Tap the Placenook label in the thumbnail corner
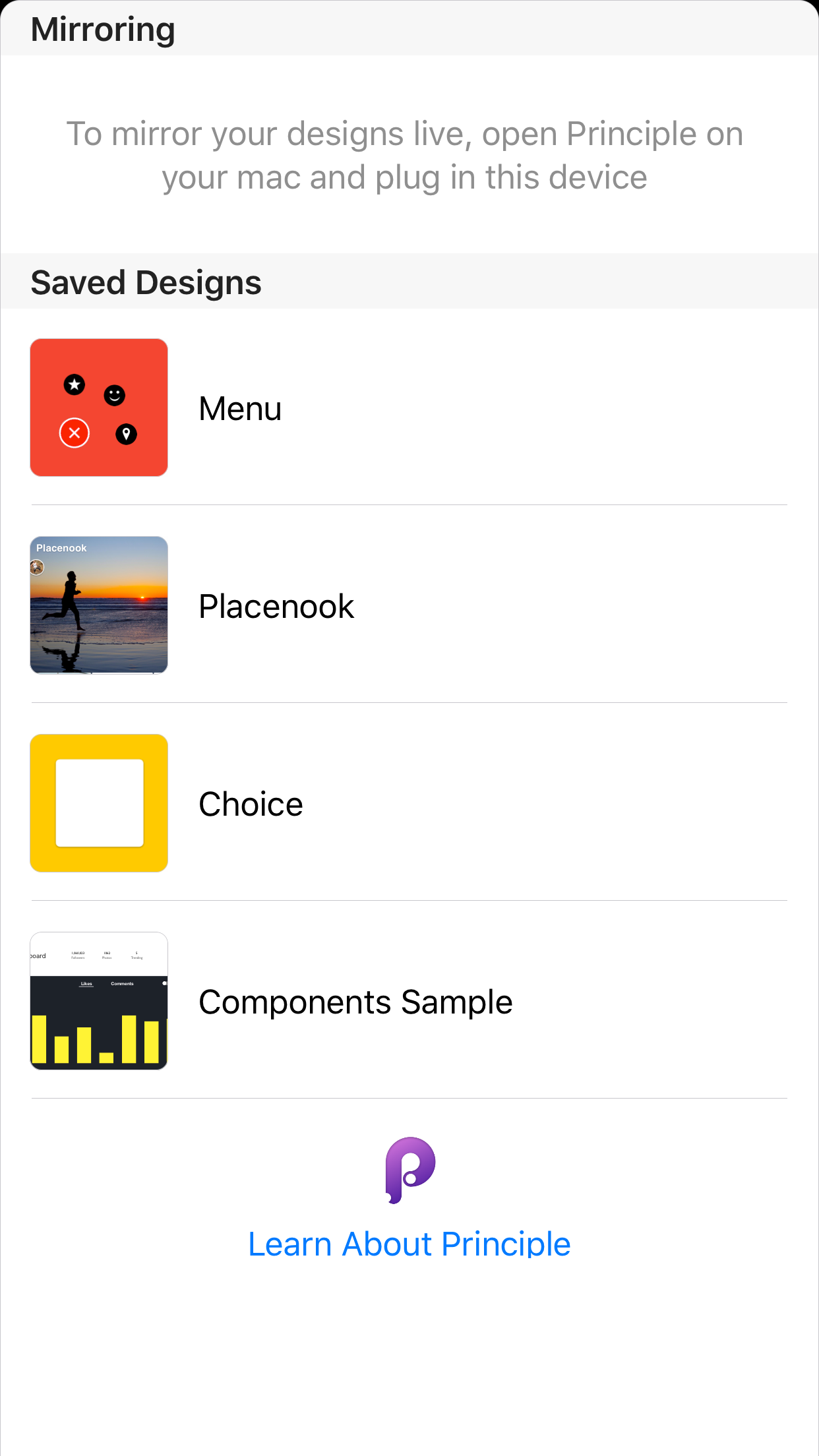Image resolution: width=819 pixels, height=1456 pixels. (x=61, y=547)
